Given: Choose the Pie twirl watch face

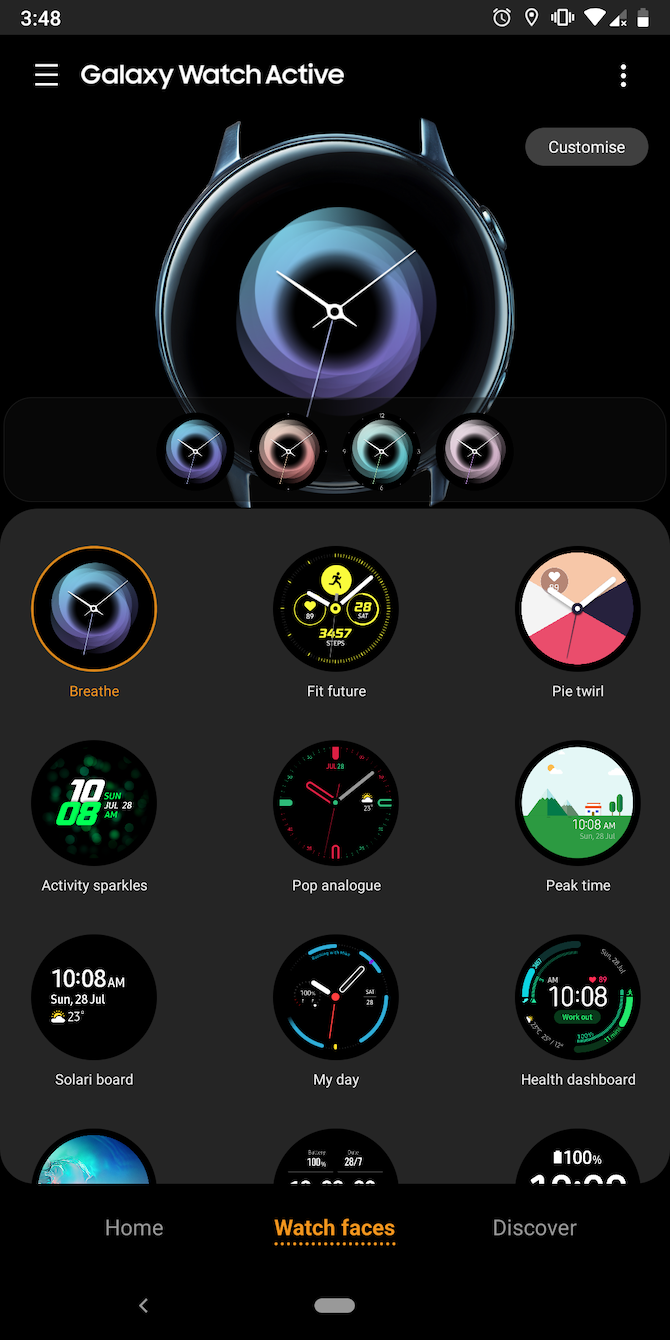Looking at the screenshot, I should click(x=578, y=608).
